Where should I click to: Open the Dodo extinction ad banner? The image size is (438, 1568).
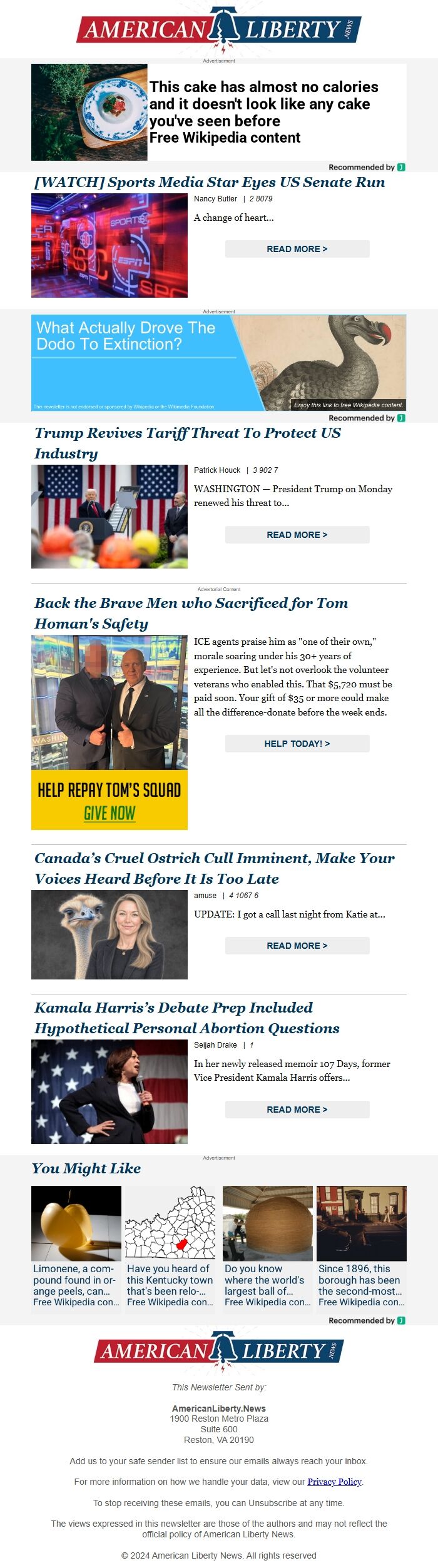pos(219,363)
